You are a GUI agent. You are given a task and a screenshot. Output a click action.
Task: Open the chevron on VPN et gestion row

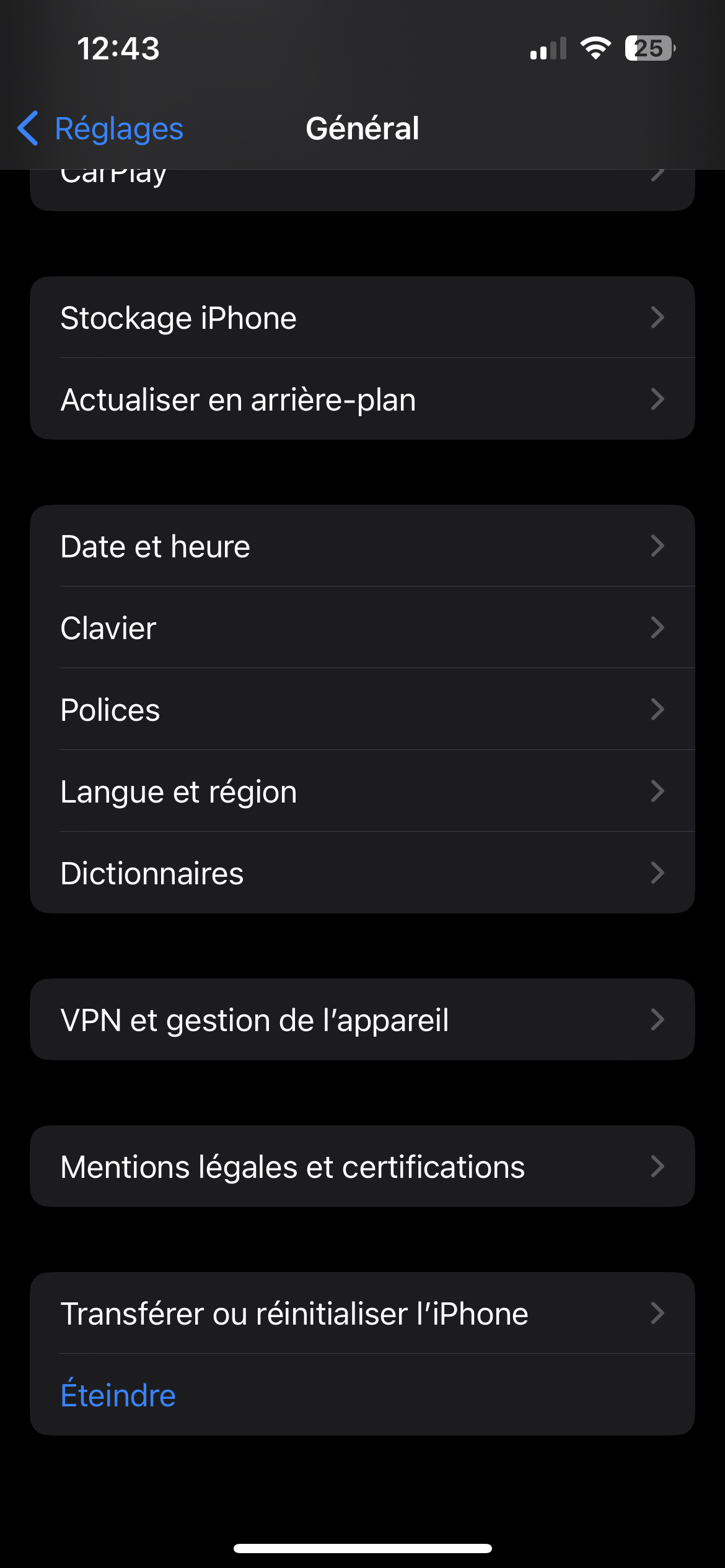click(657, 1019)
